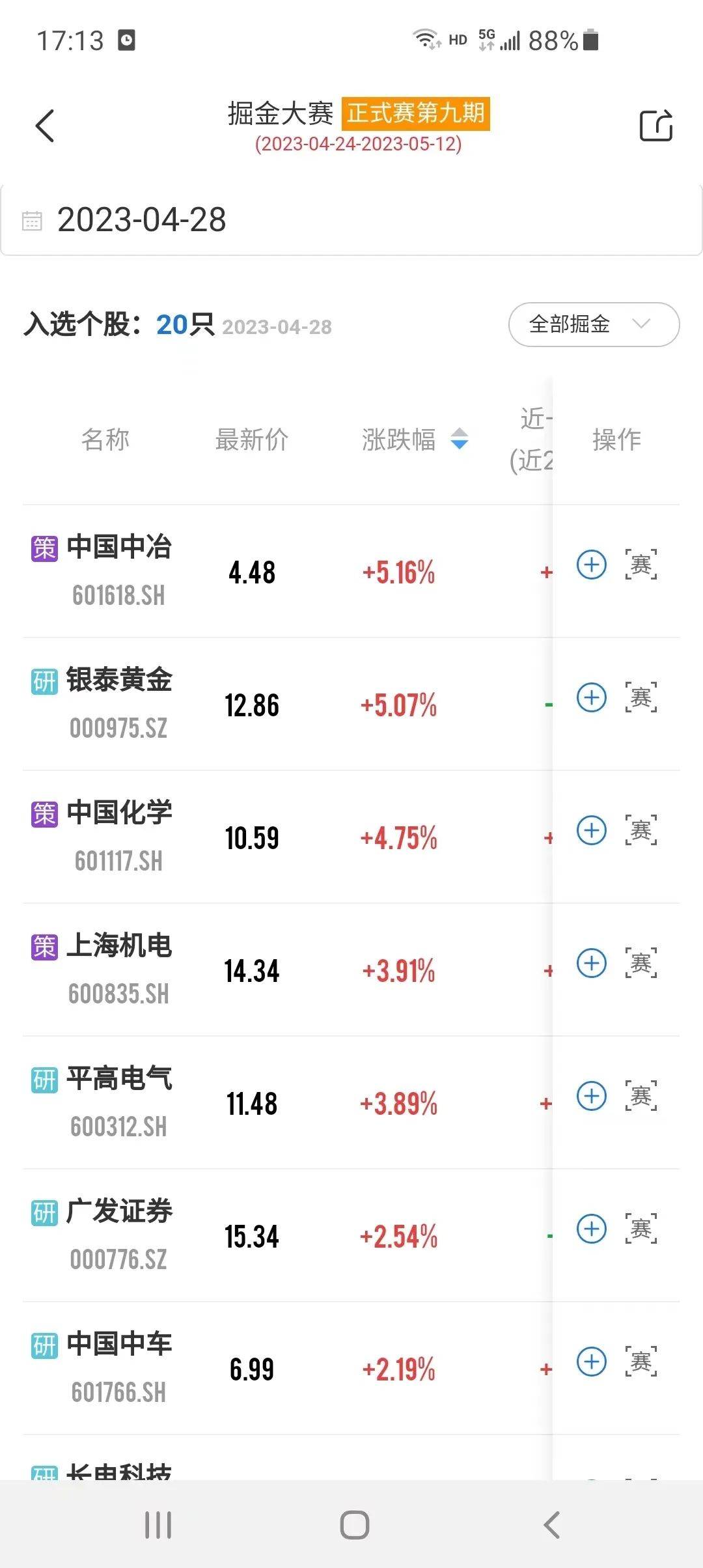The height and width of the screenshot is (1568, 703).
Task: Open stock 中国中冶 details
Action: tap(119, 547)
